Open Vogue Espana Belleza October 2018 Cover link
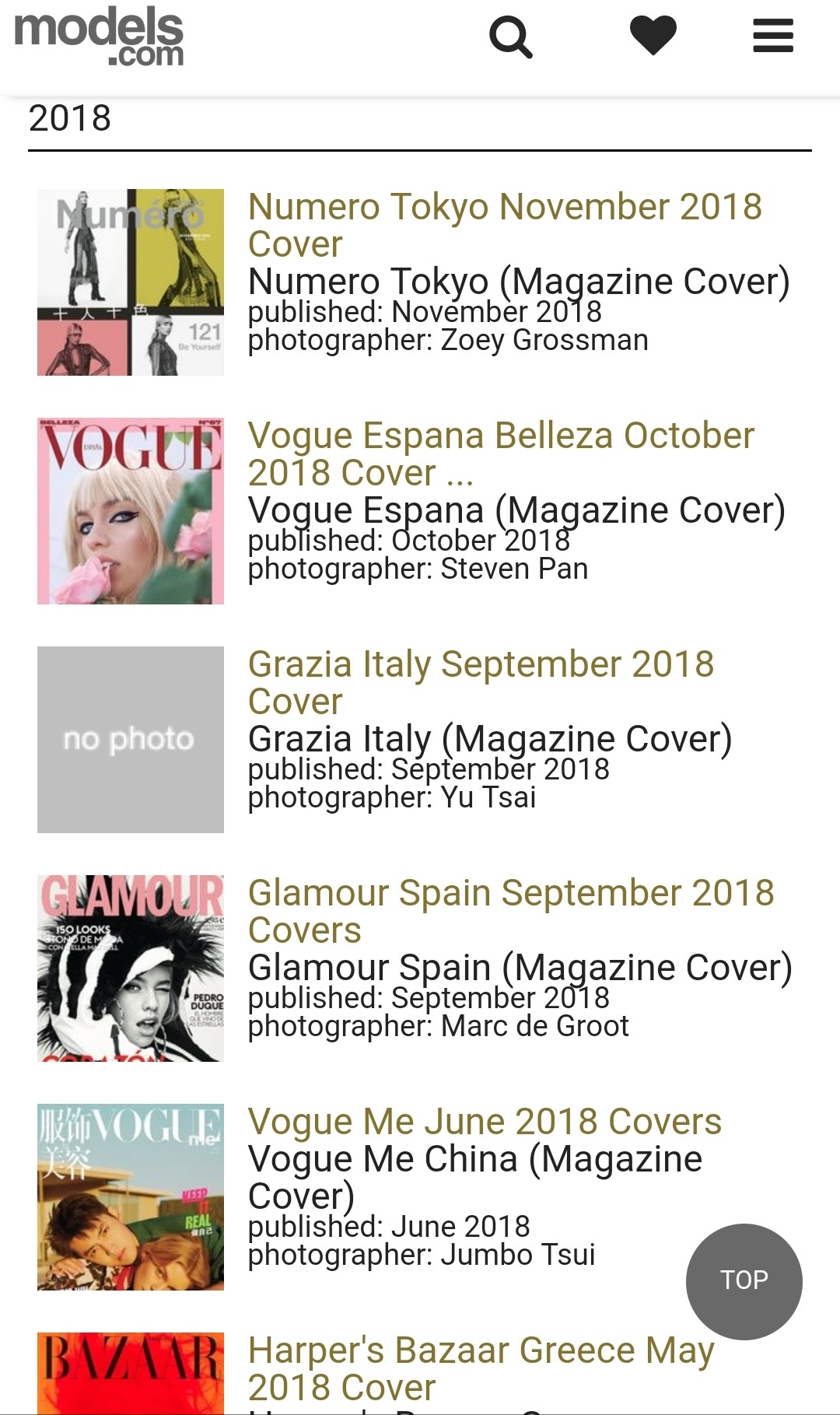 point(501,454)
